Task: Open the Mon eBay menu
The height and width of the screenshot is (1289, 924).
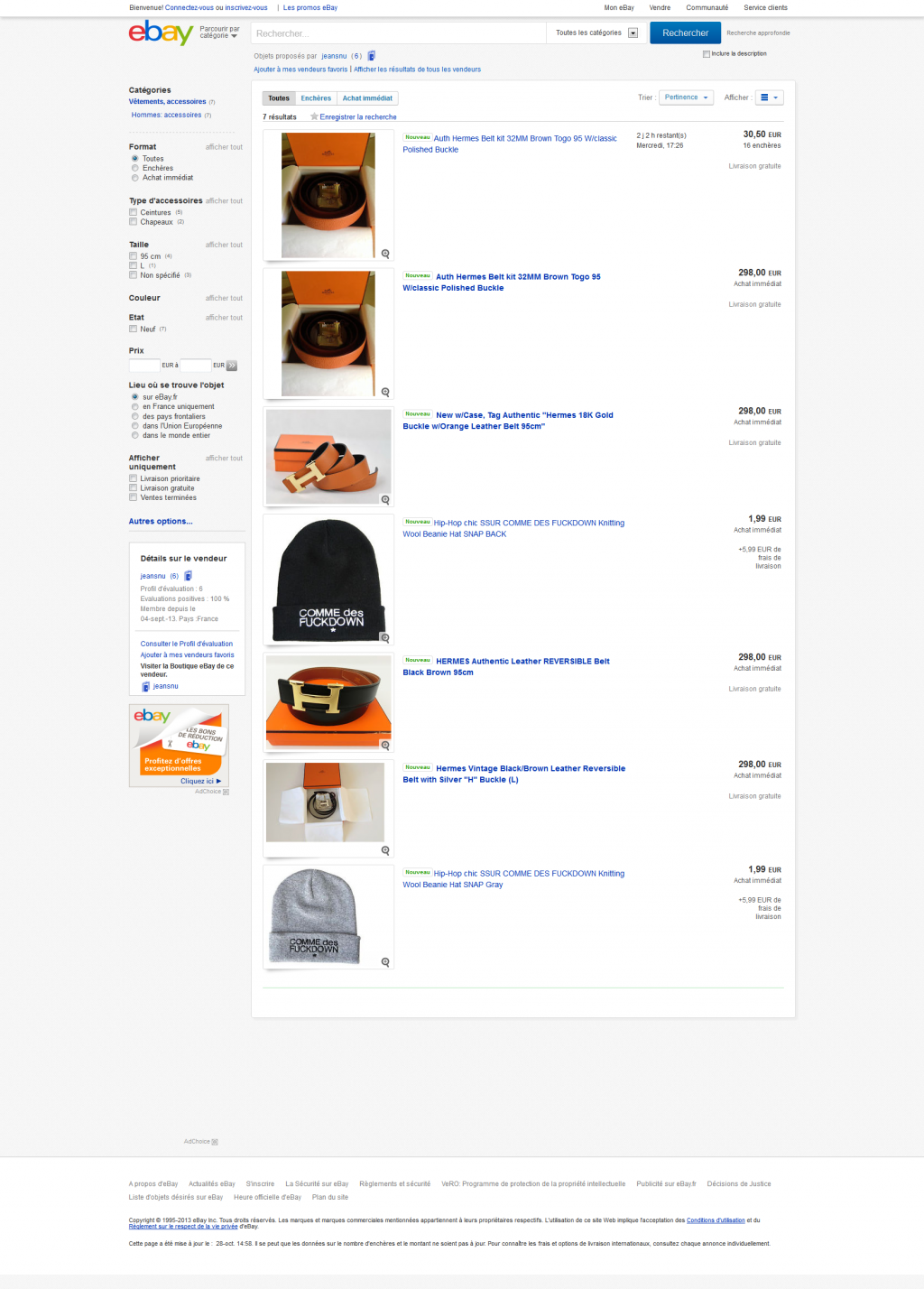Action: pyautogui.click(x=618, y=7)
